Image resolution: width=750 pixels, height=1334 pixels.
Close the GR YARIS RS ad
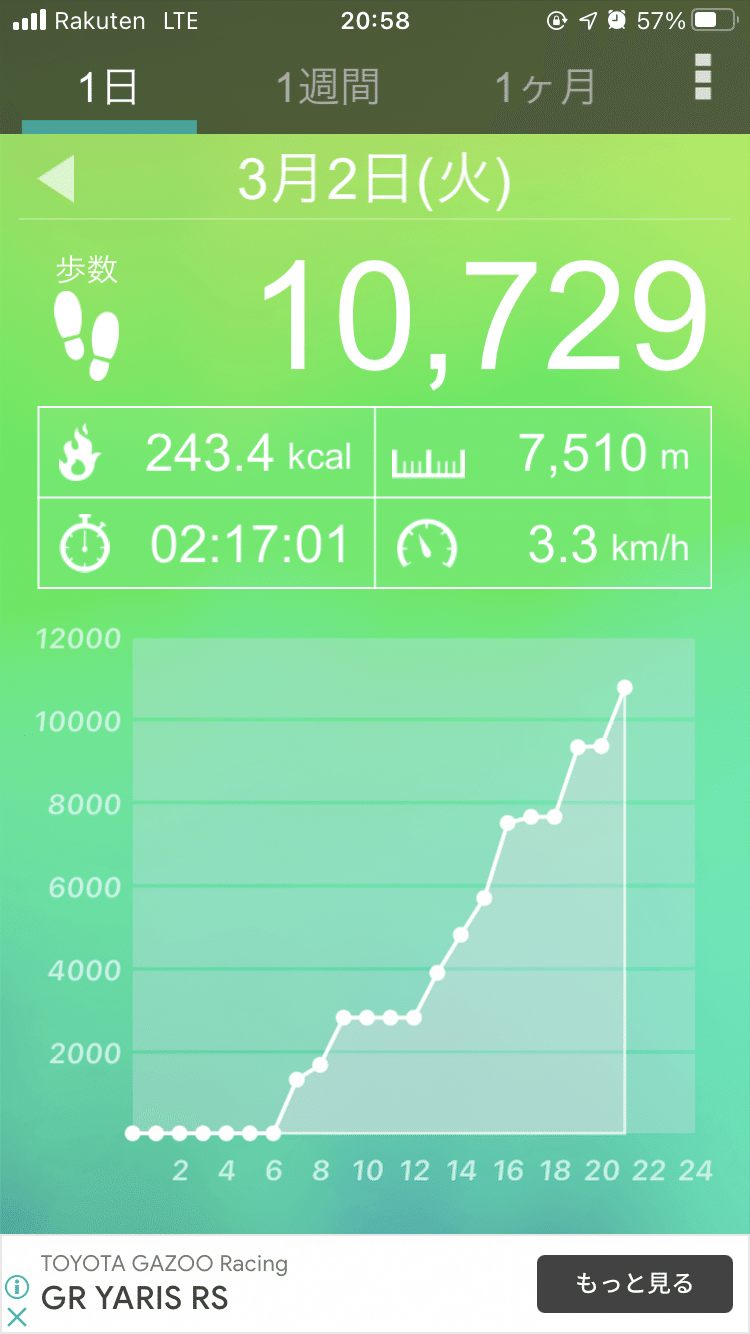[17, 1316]
